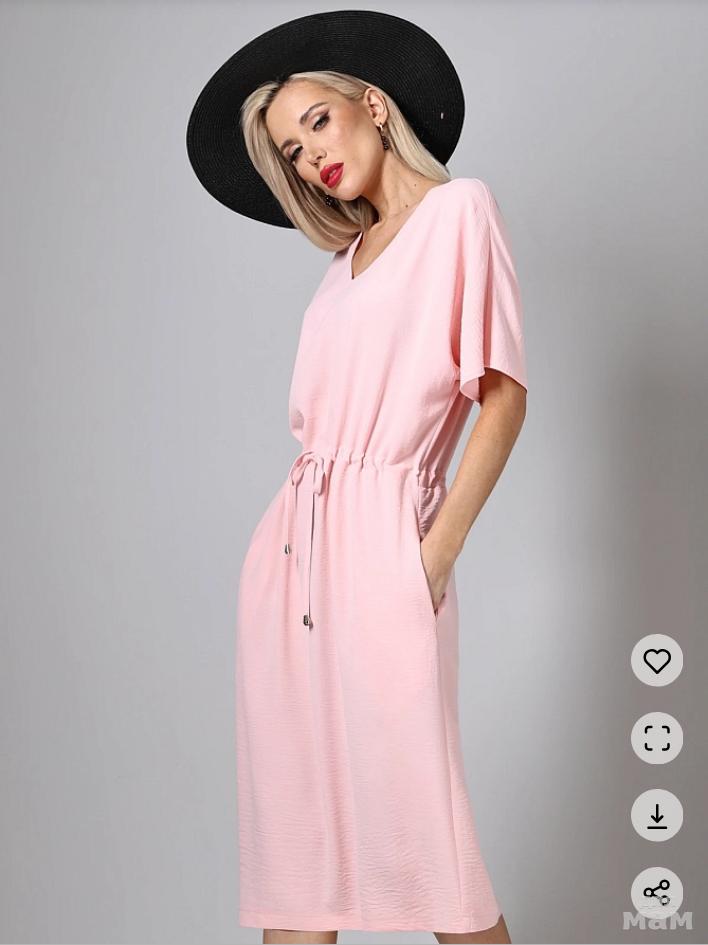Image resolution: width=708 pixels, height=945 pixels.
Task: Download this image
Action: tap(657, 815)
